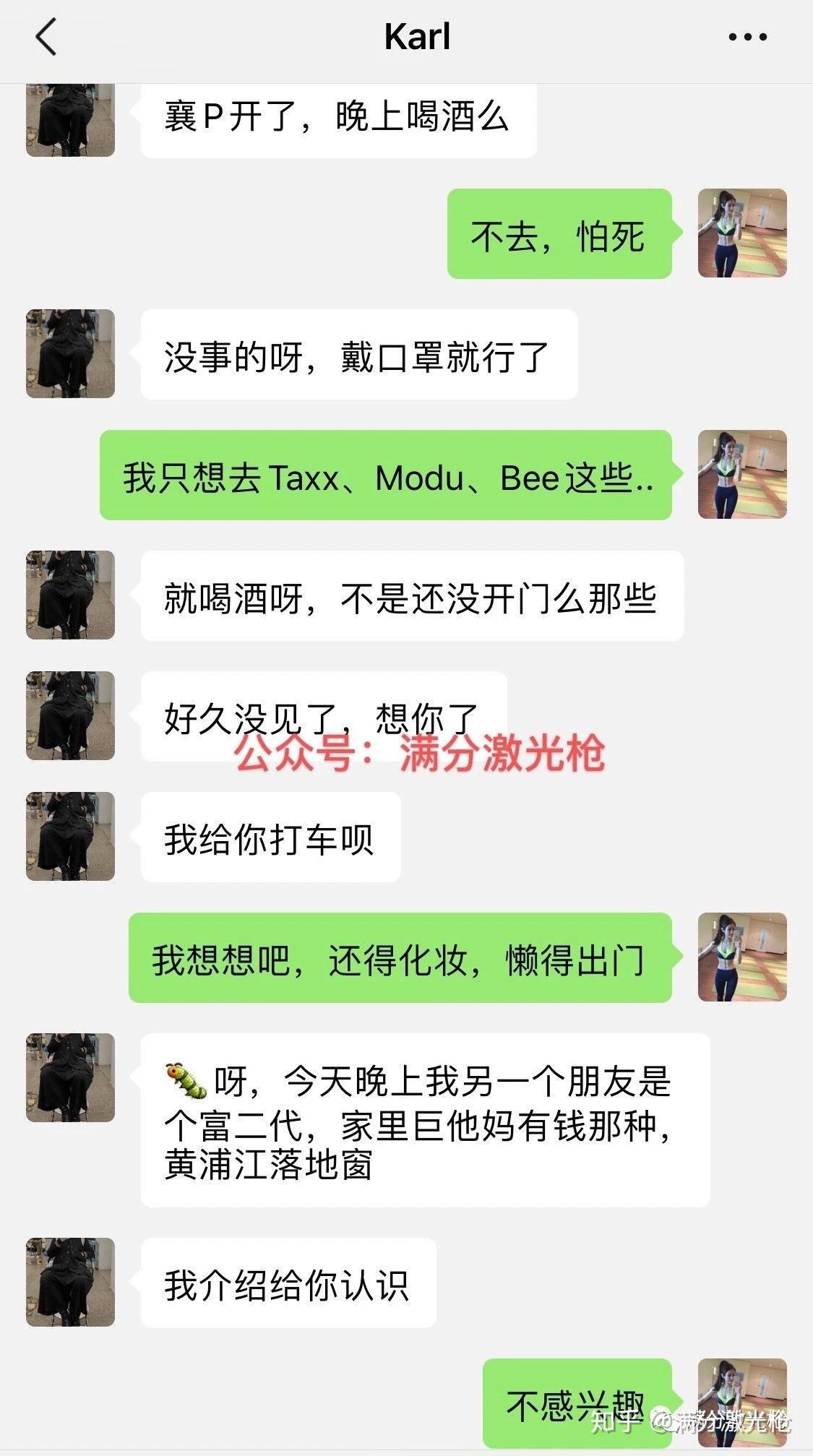Go back from Karl's chat

click(46, 38)
